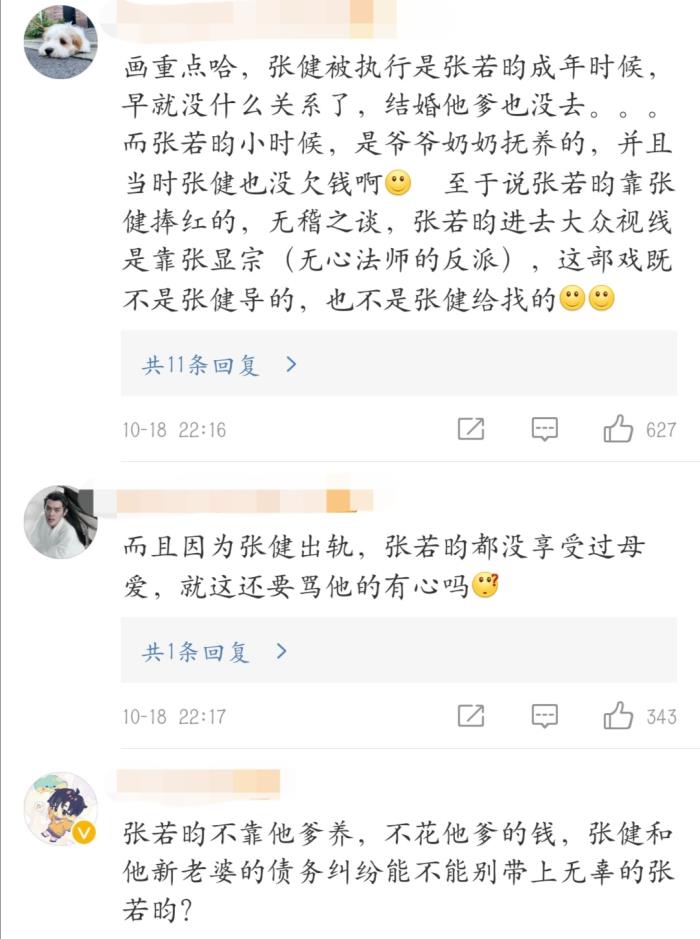The height and width of the screenshot is (939, 700).
Task: Open the white-robed avatar commenter's profile
Action: pos(61,522)
